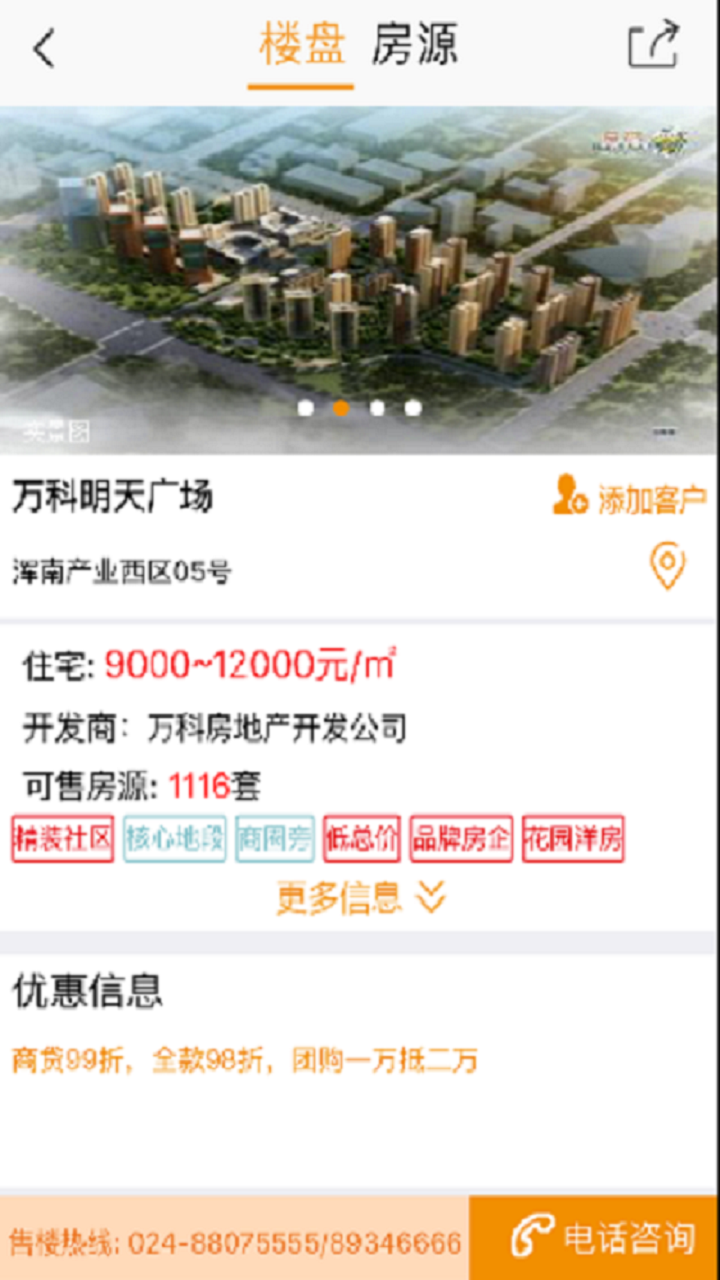This screenshot has height=1280, width=720.
Task: Select the 低总价 tag
Action: click(x=365, y=840)
